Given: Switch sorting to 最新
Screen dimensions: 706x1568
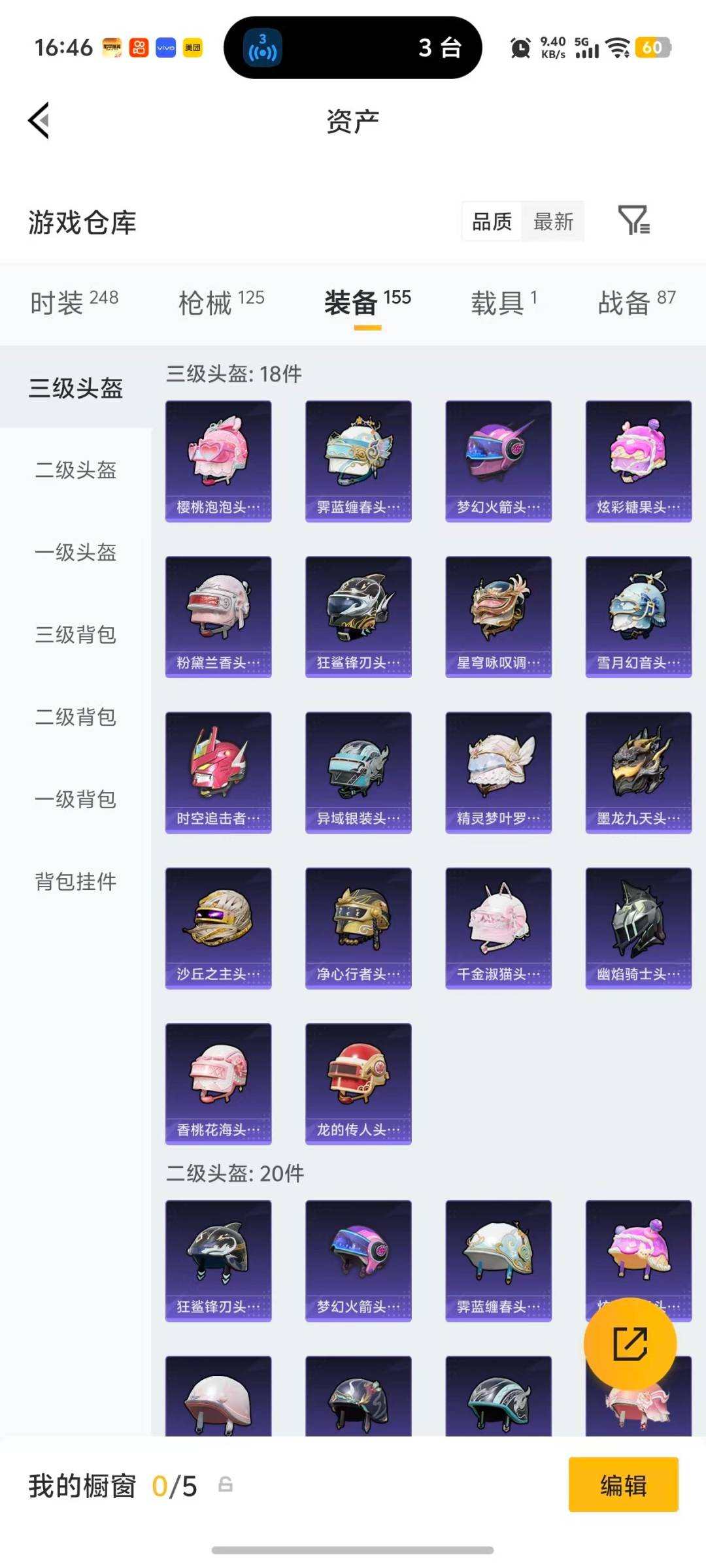Looking at the screenshot, I should [553, 221].
